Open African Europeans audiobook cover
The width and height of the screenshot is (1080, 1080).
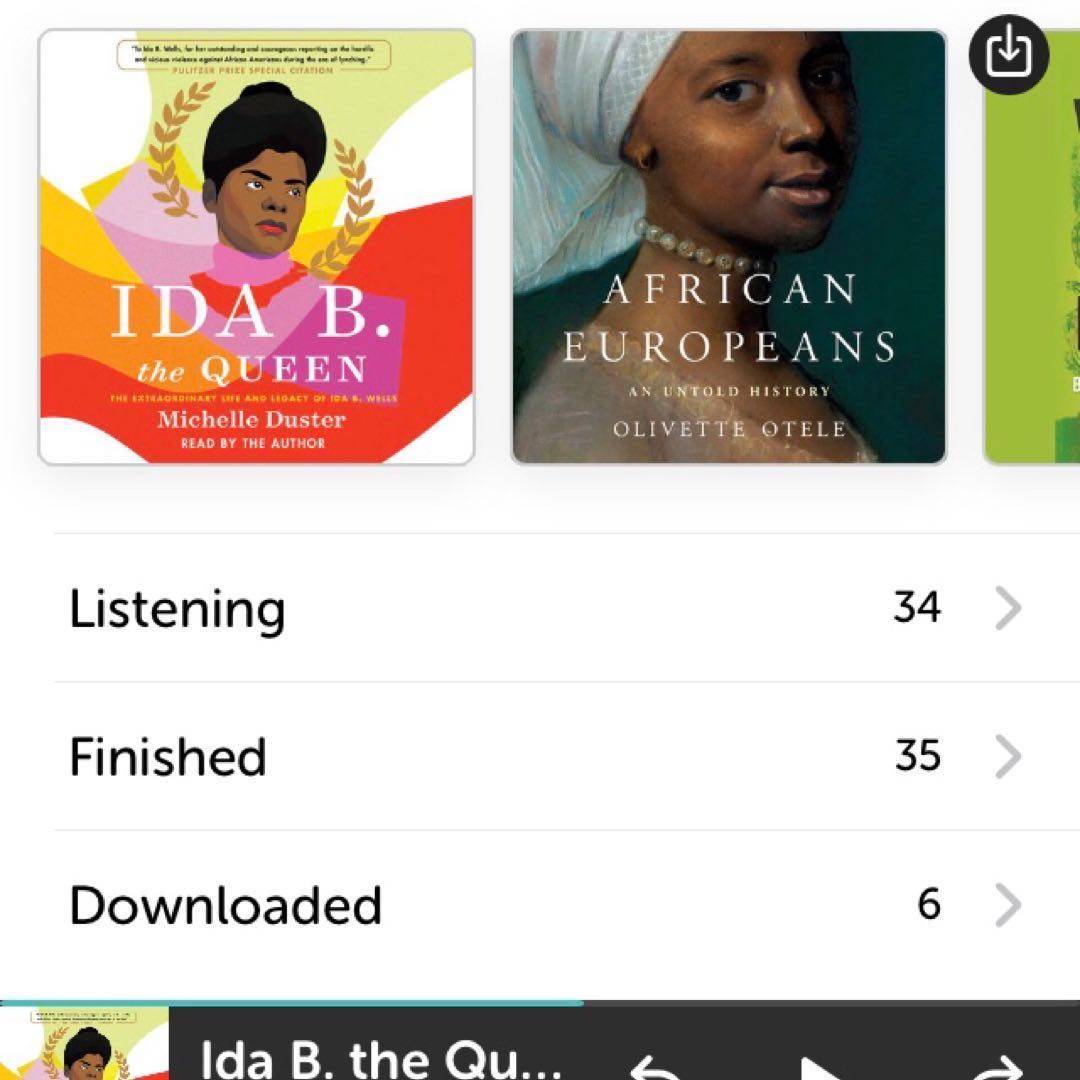coord(728,247)
